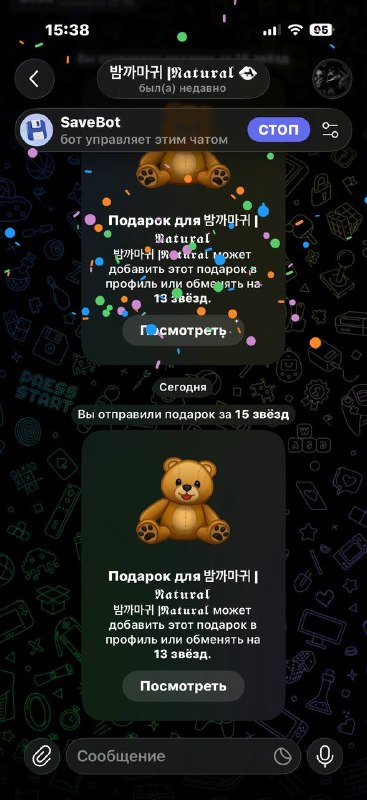Open SaveBot management settings icon
Viewport: 367px width, 800px height.
click(x=330, y=130)
